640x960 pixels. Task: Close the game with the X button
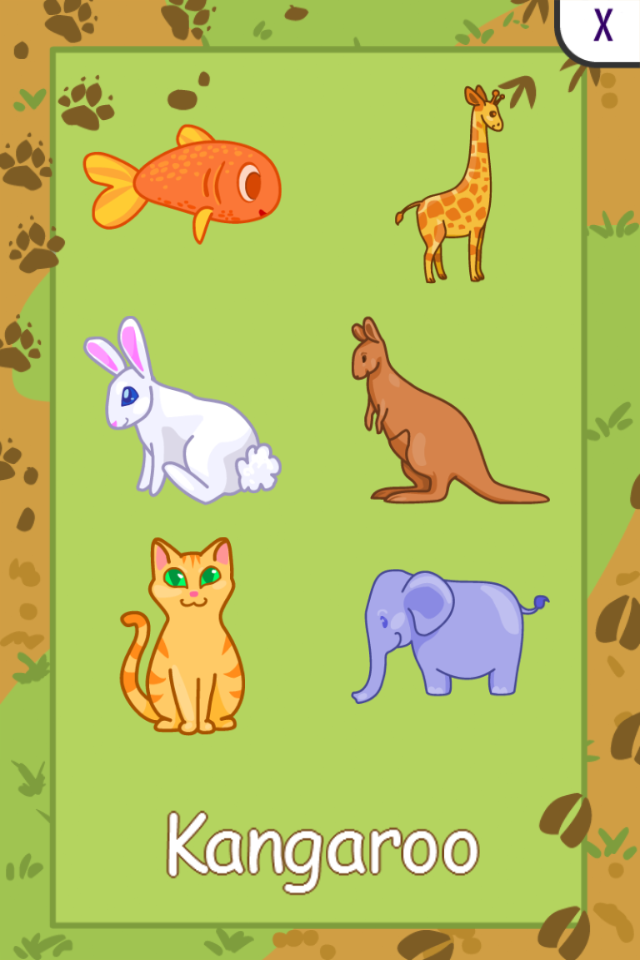click(x=603, y=25)
